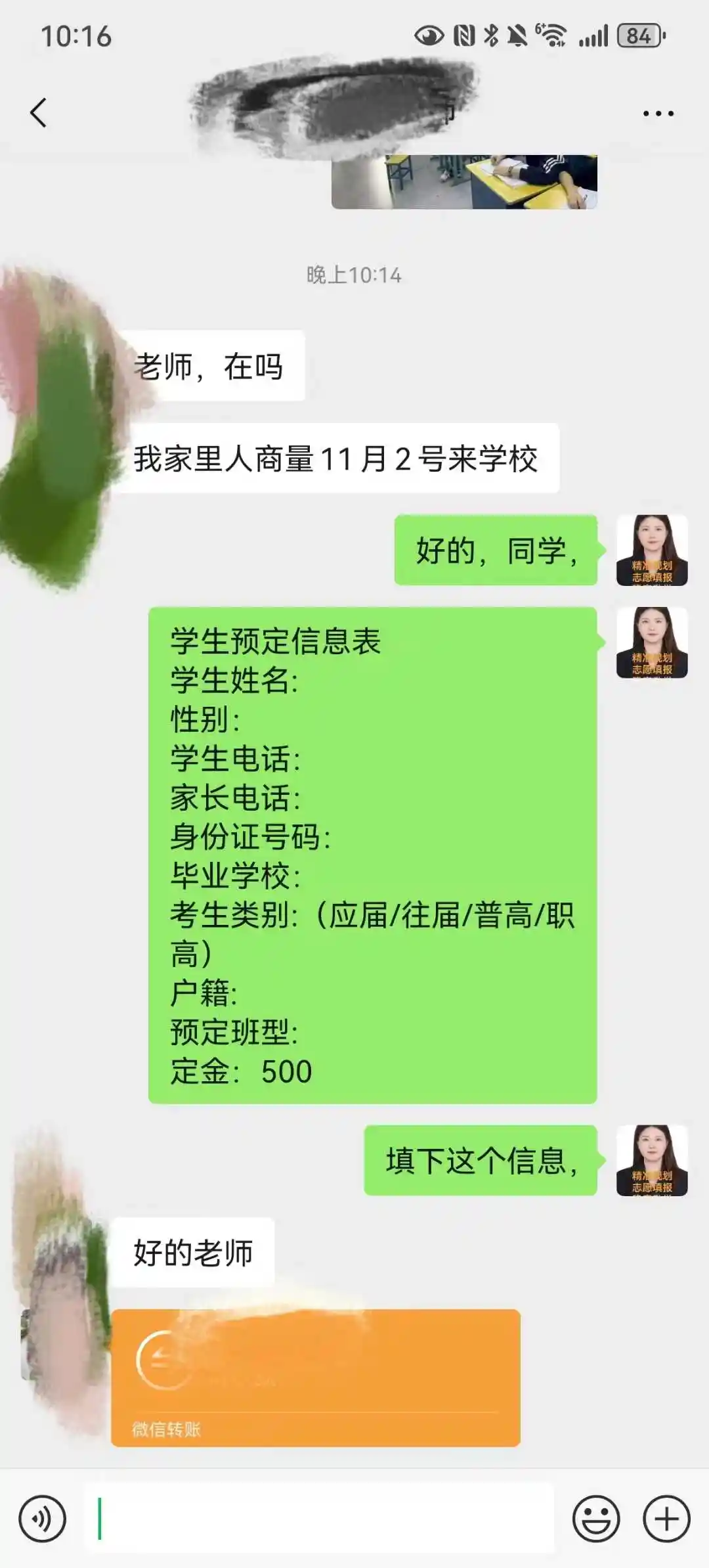Switch to voice message input
The height and width of the screenshot is (1568, 709).
43,1518
